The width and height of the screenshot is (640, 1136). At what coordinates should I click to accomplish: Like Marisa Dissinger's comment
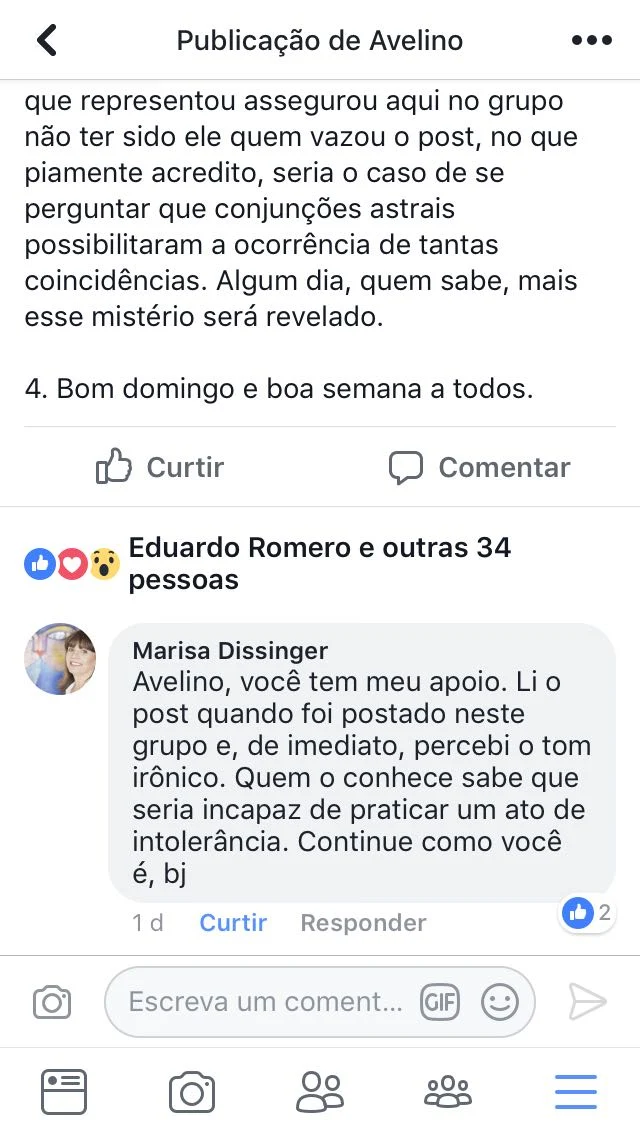(x=233, y=922)
